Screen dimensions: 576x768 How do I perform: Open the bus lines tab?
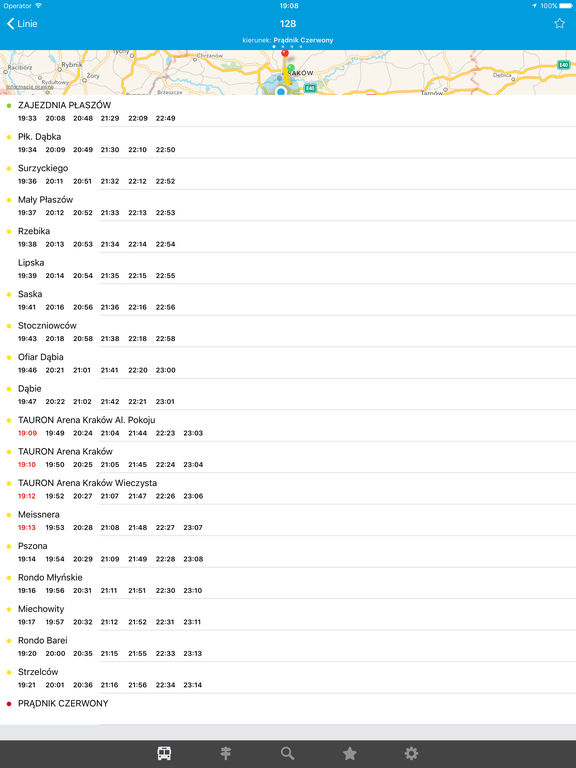click(x=164, y=753)
